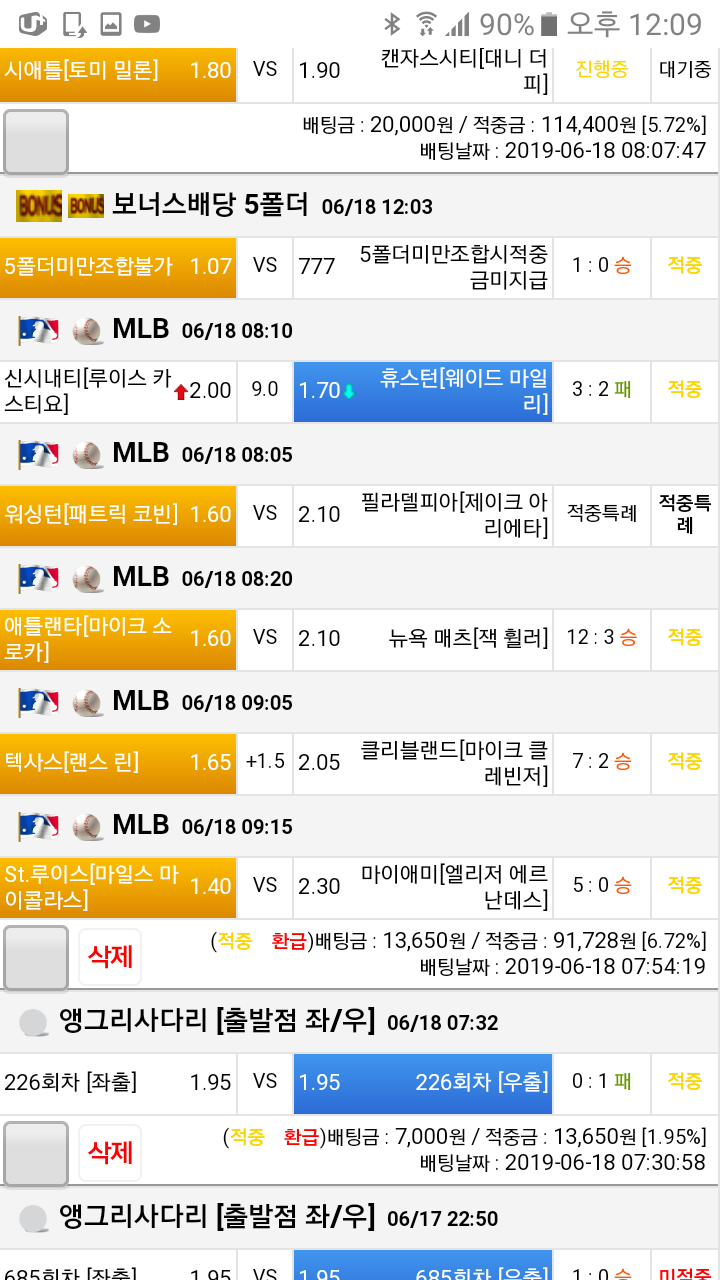Viewport: 720px width, 1280px height.
Task: Delete the 7,000원 ladder bet record
Action: (110, 1153)
